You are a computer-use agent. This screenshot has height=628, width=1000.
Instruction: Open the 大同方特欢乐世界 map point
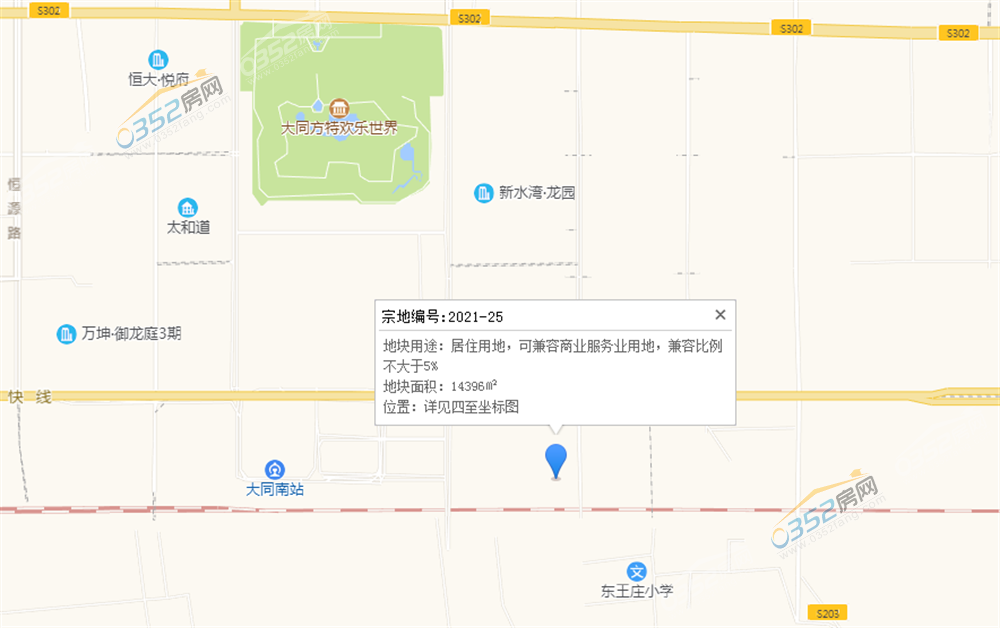pos(339,108)
